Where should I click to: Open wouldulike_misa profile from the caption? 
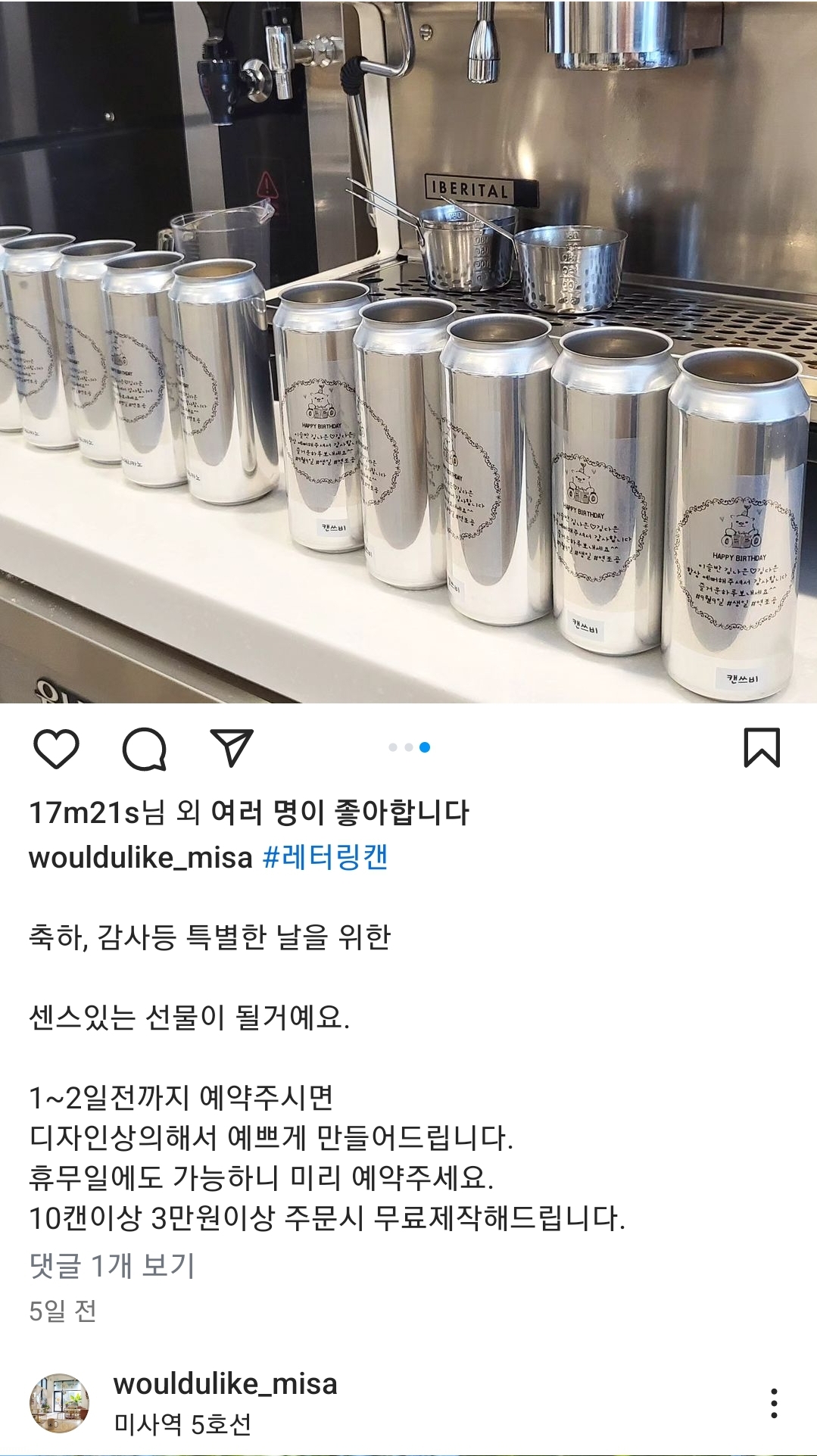[x=140, y=858]
